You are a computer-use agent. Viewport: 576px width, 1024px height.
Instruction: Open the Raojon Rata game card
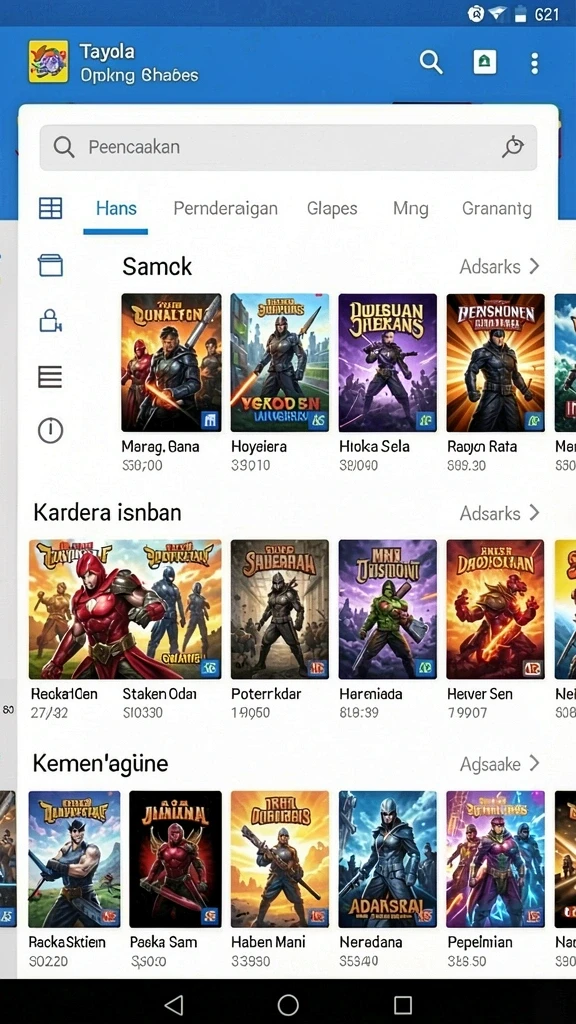[x=496, y=383]
